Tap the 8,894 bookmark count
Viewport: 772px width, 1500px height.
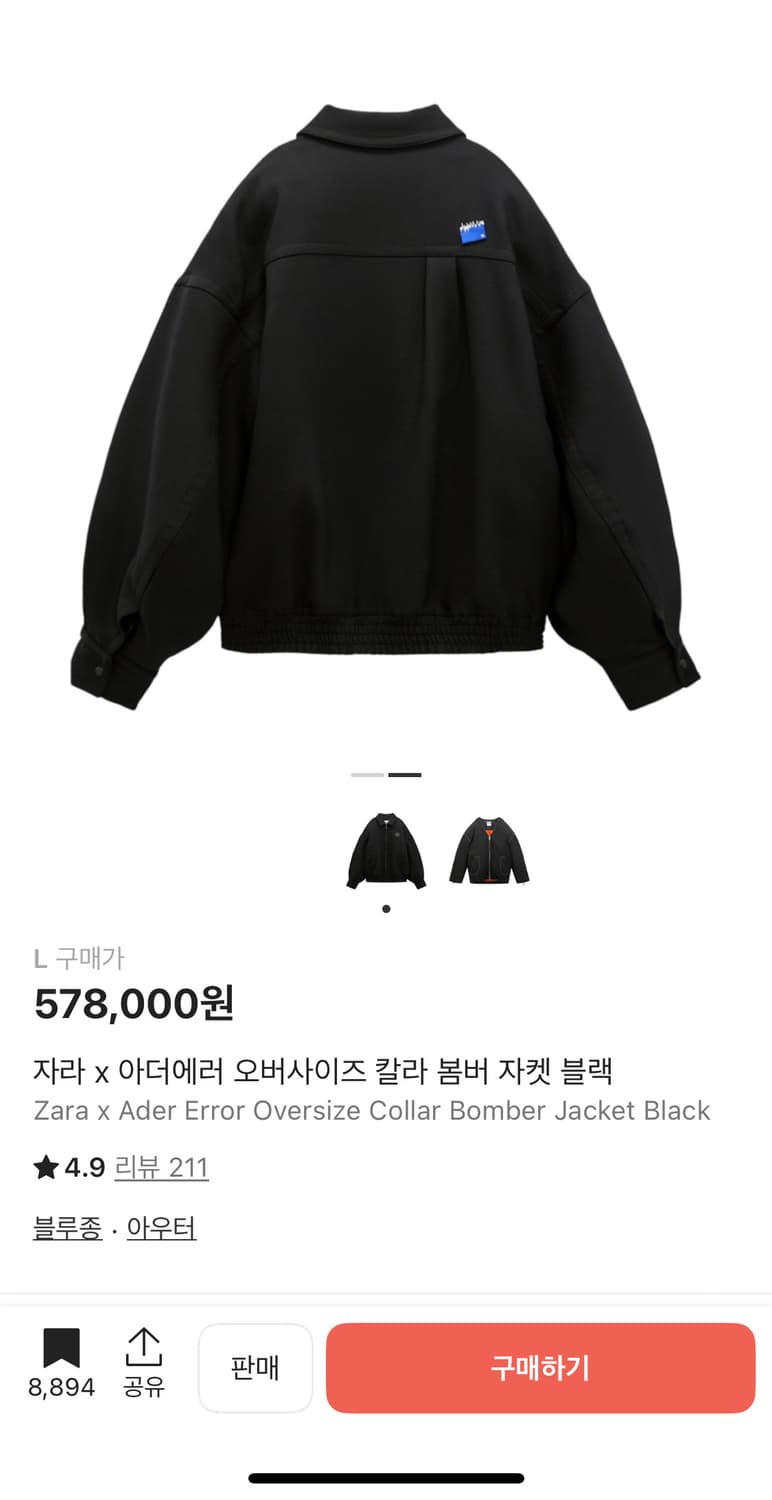62,1387
